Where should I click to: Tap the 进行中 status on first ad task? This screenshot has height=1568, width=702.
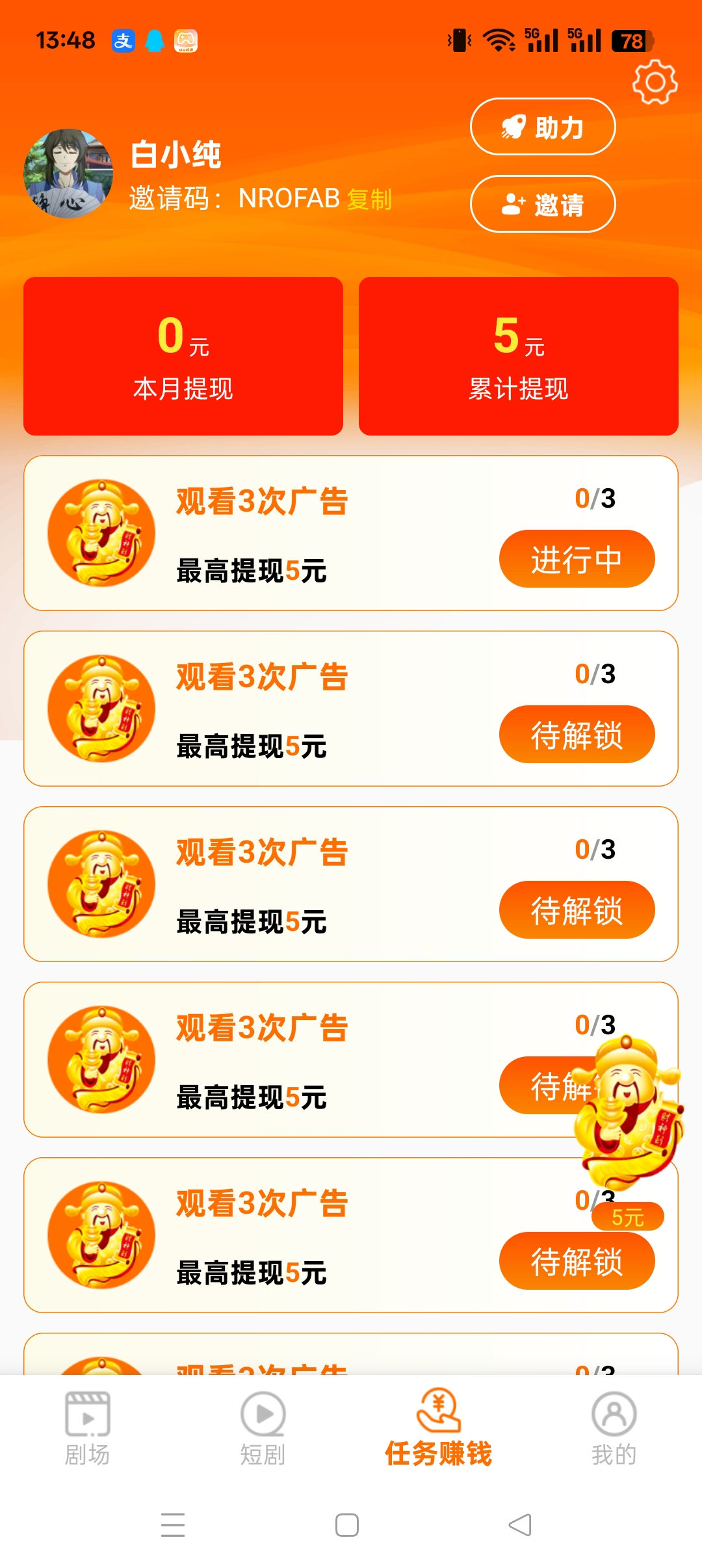coord(577,559)
